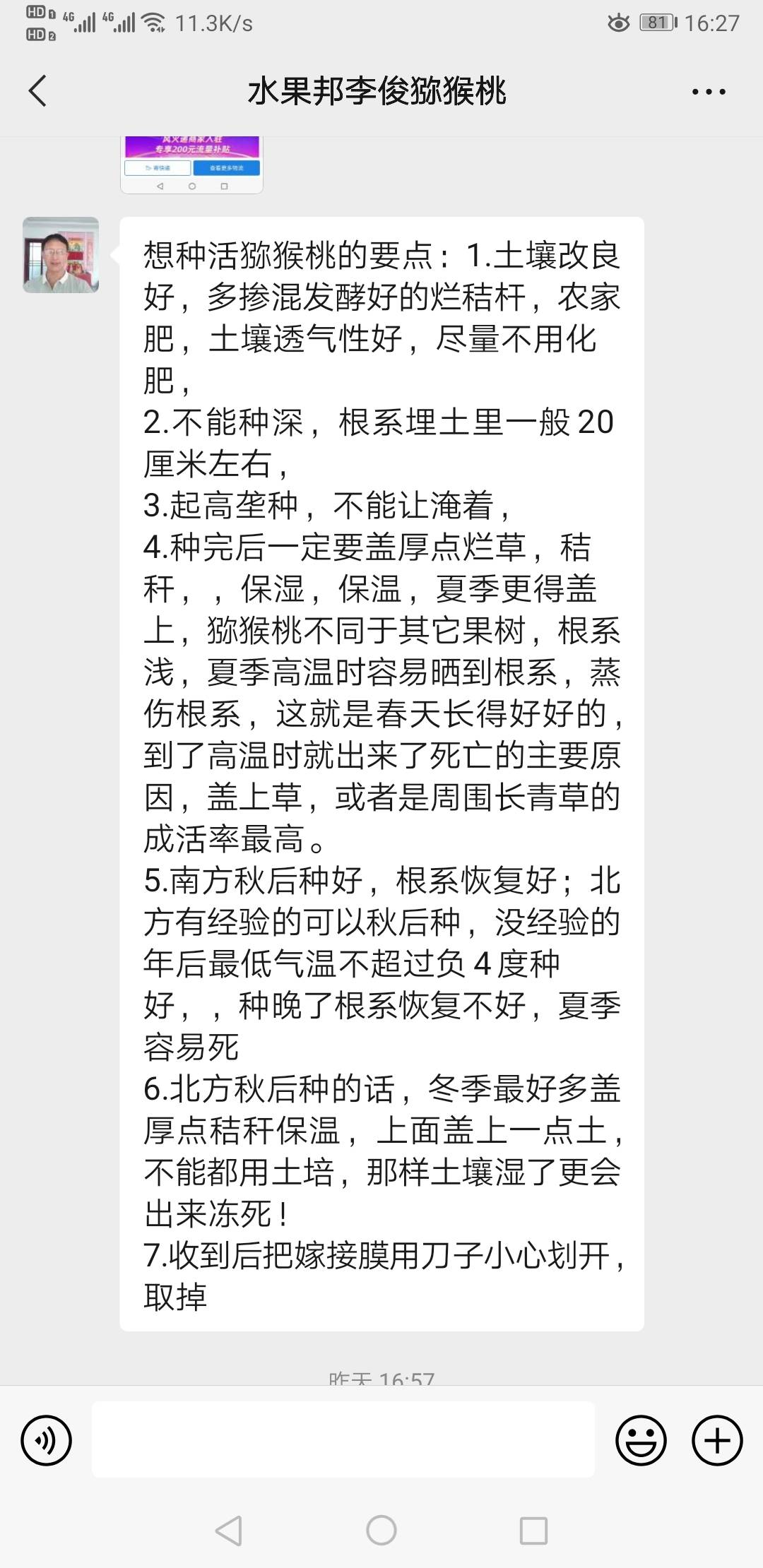Switch to voice message input
The height and width of the screenshot is (1568, 763).
tap(46, 1440)
